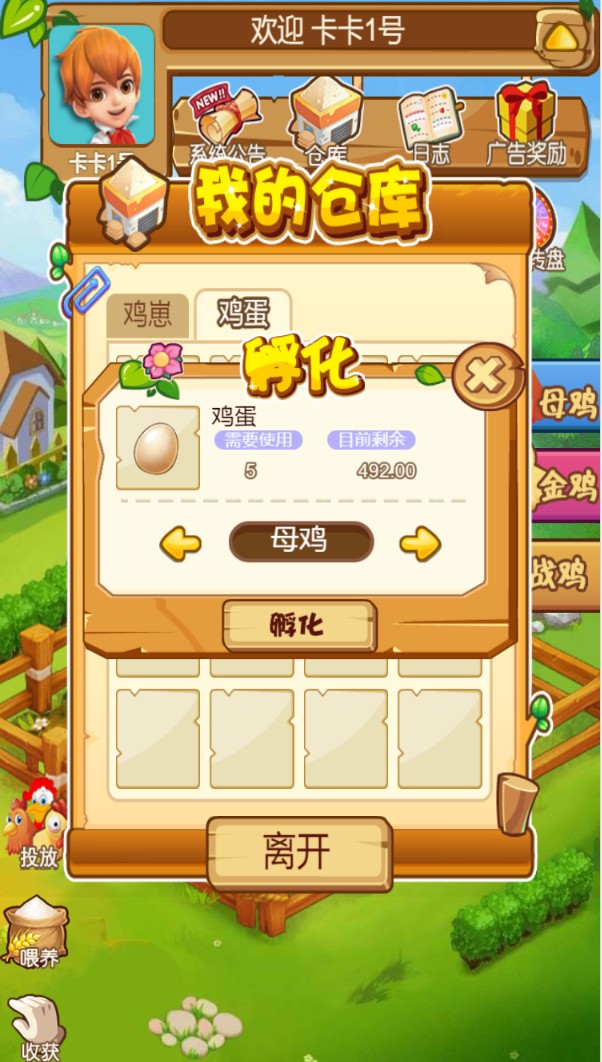602x1062 pixels.
Task: Tap 收获 harvest glove button
Action: (38, 1025)
